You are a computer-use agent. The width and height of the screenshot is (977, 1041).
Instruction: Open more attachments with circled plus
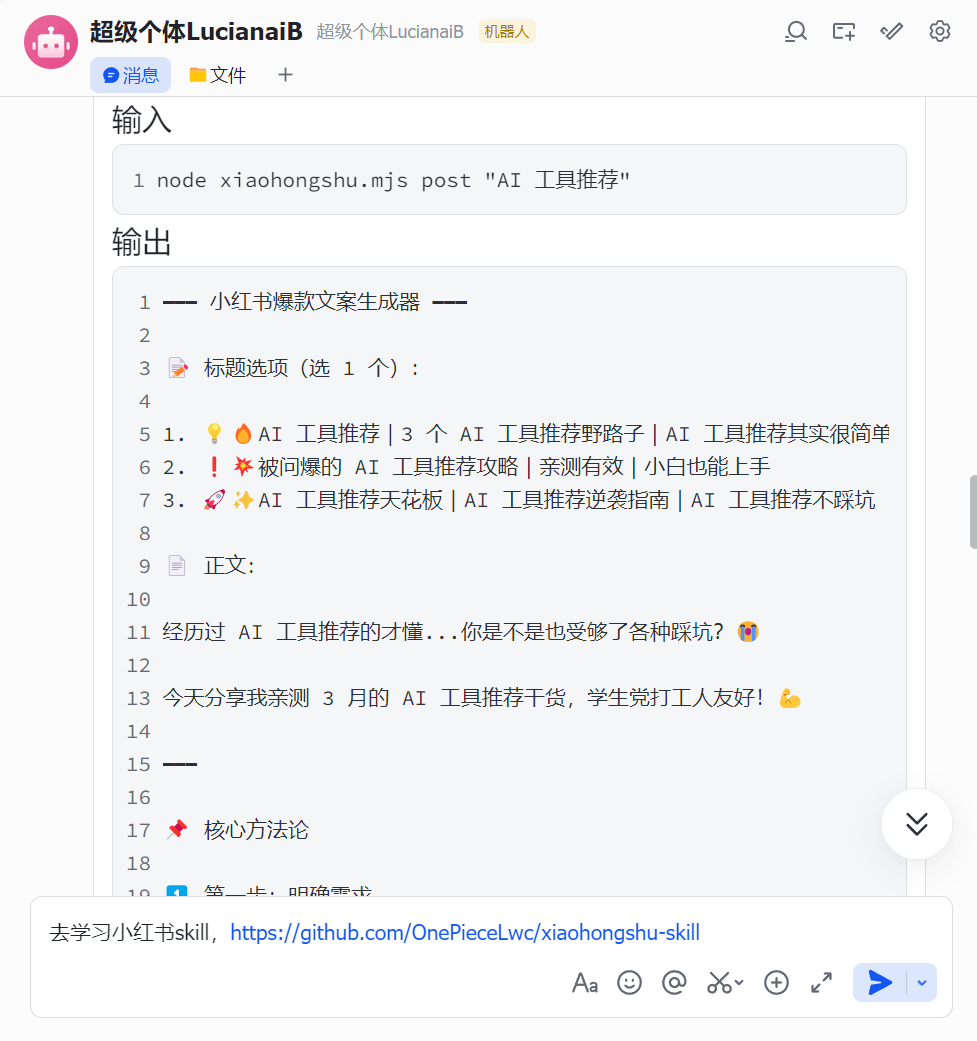[x=776, y=983]
